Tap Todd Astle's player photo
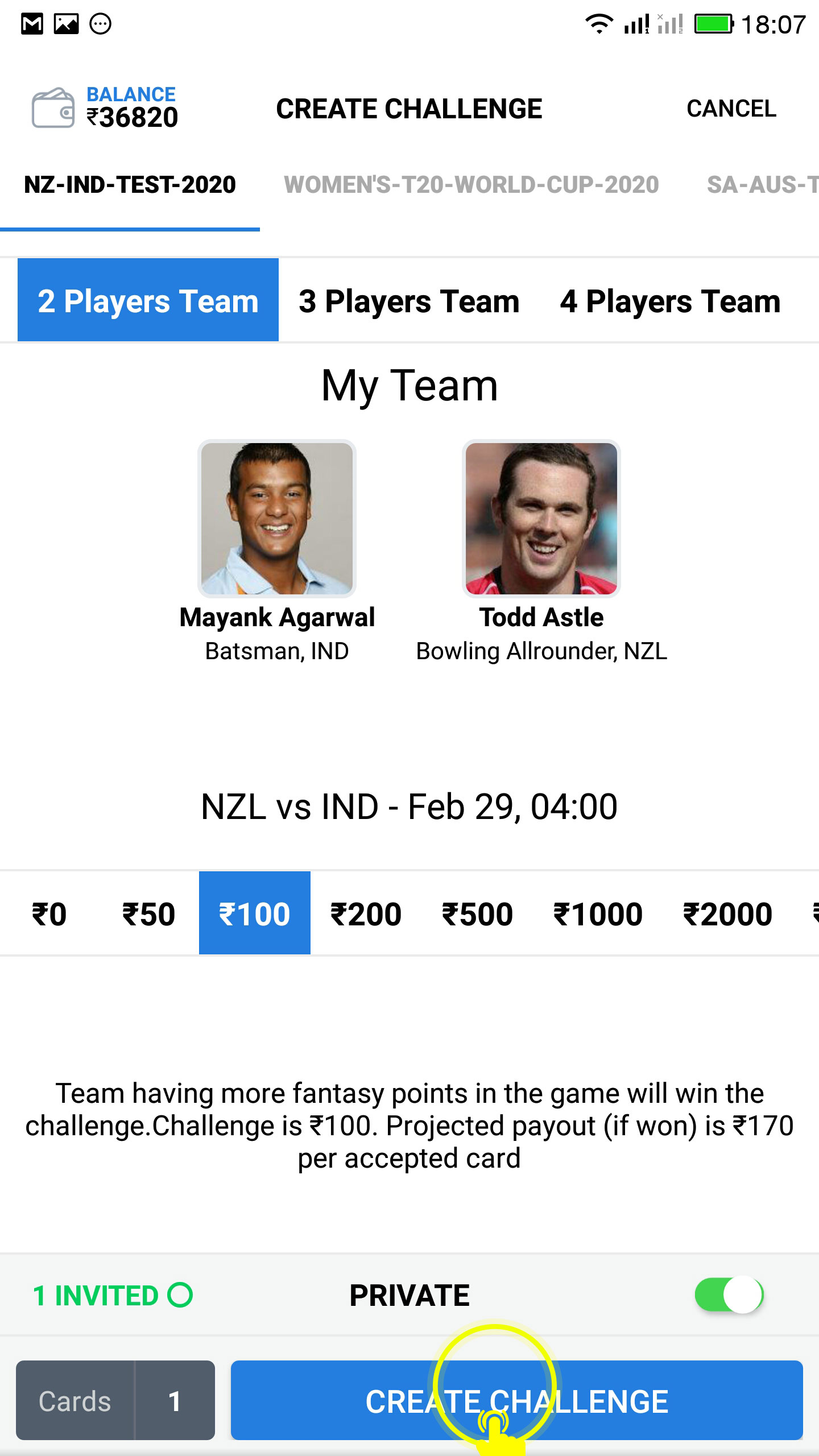Viewport: 819px width, 1456px height. pyautogui.click(x=541, y=518)
